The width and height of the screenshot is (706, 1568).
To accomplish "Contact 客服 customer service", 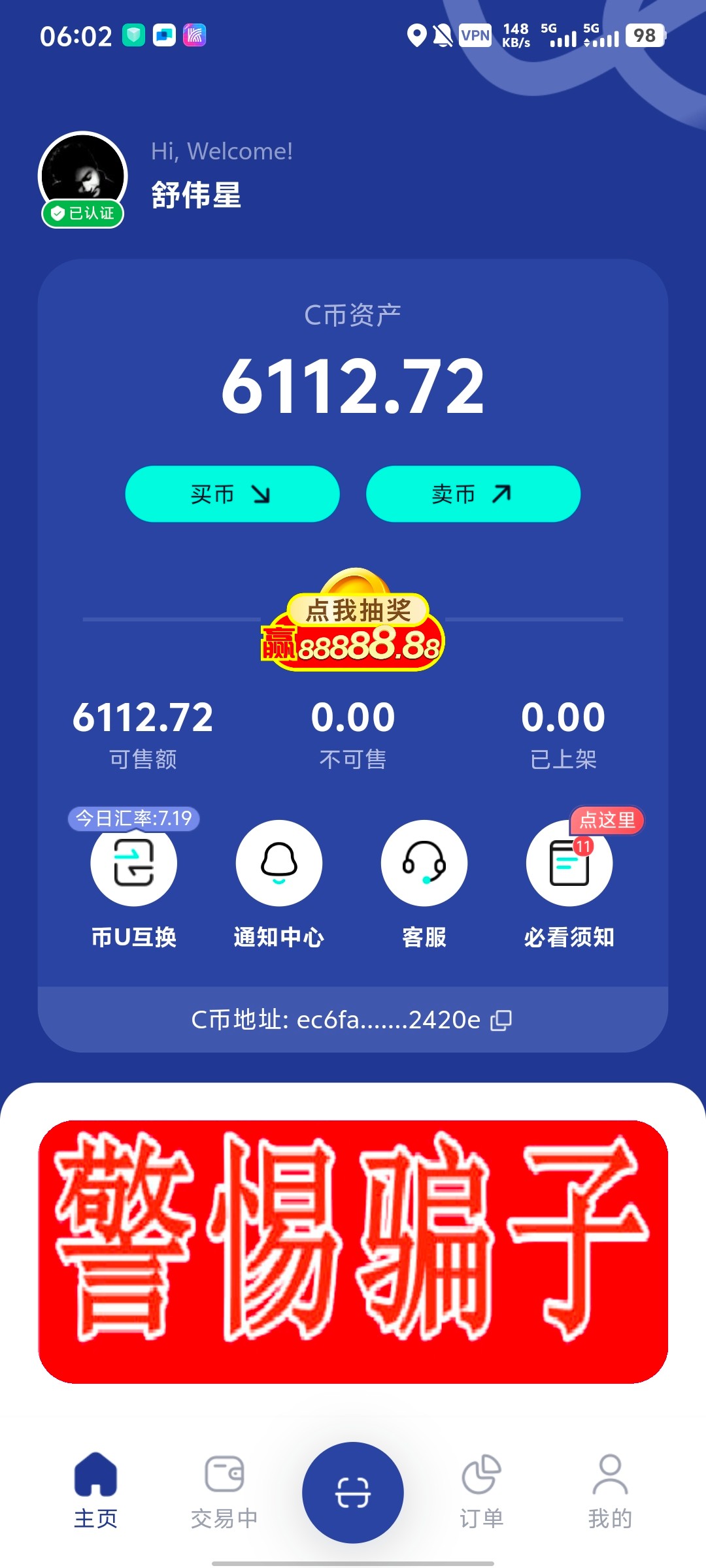I will tap(424, 864).
